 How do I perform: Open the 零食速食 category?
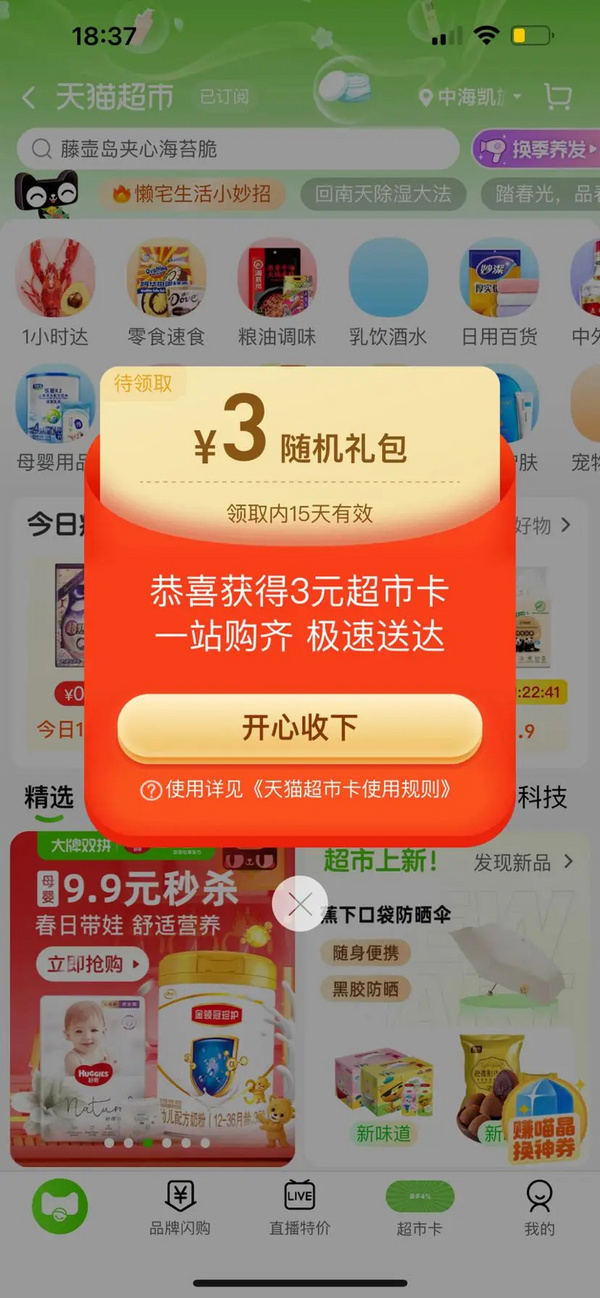click(166, 292)
